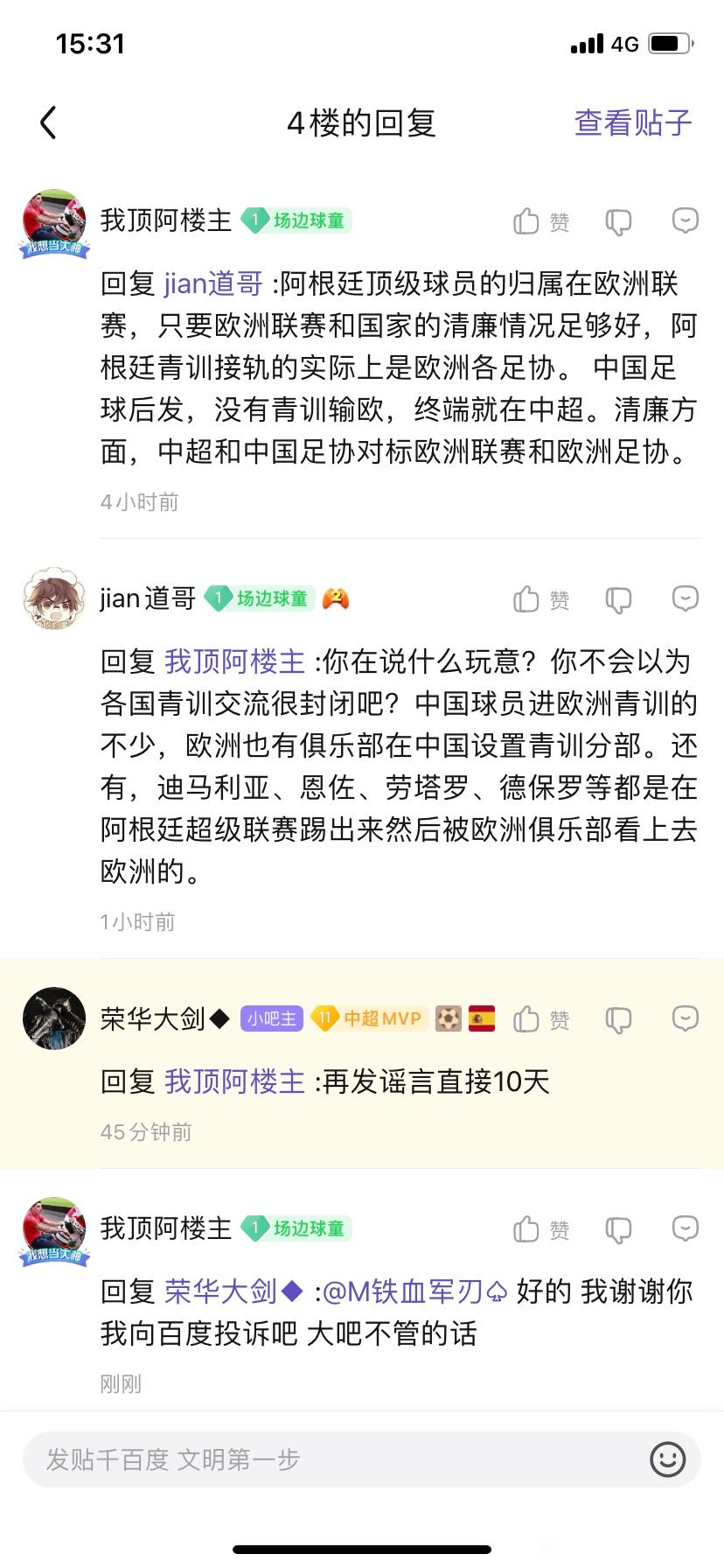
Task: Open the emoji picker smiley
Action: click(667, 1459)
